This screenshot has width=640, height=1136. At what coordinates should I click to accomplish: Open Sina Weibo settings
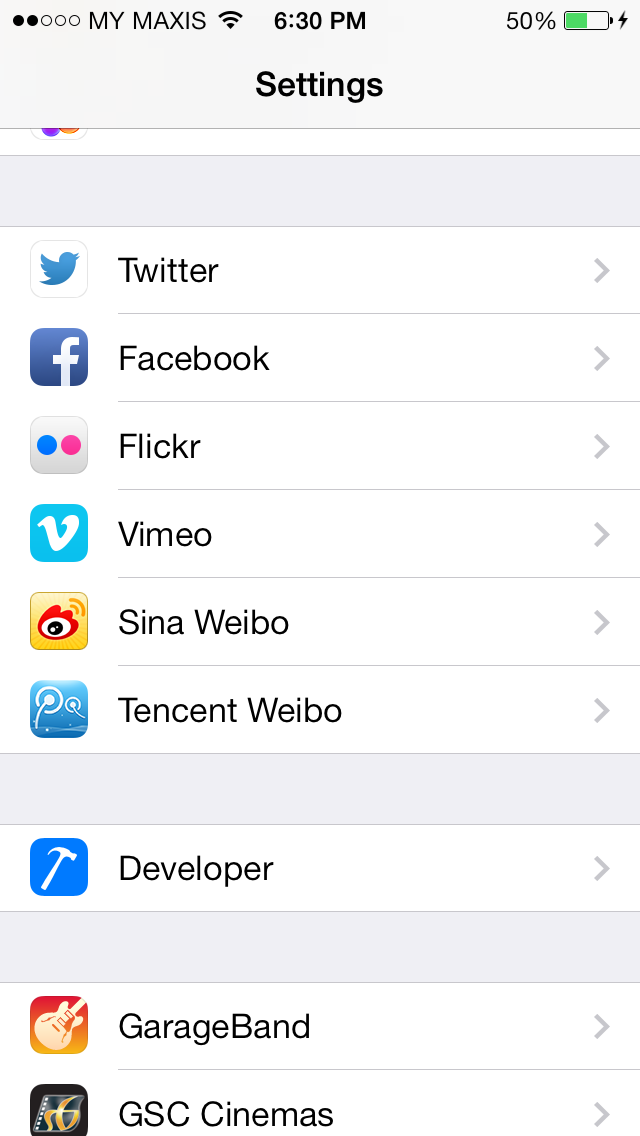[320, 622]
